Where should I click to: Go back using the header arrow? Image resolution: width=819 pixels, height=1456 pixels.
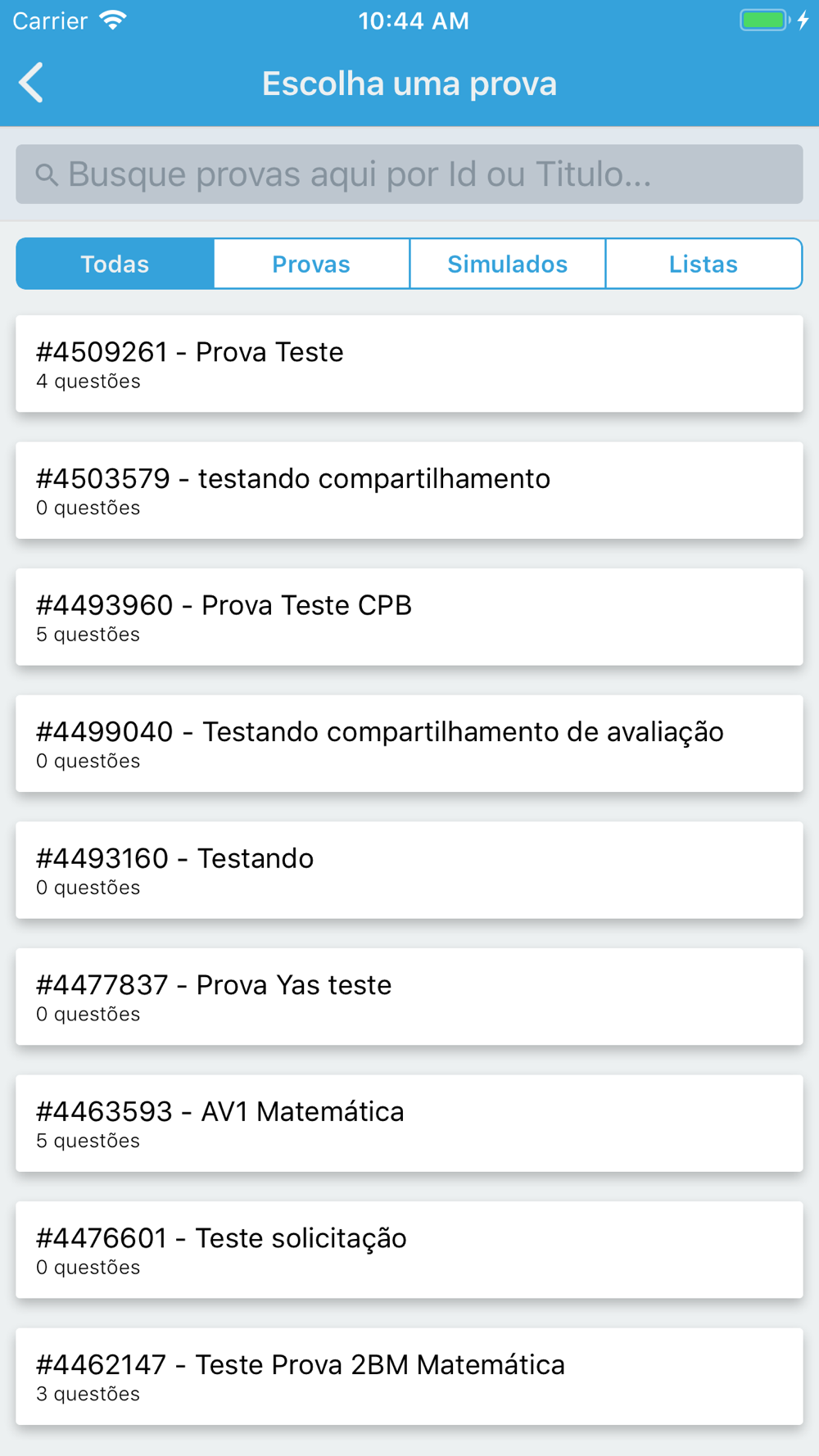(31, 83)
